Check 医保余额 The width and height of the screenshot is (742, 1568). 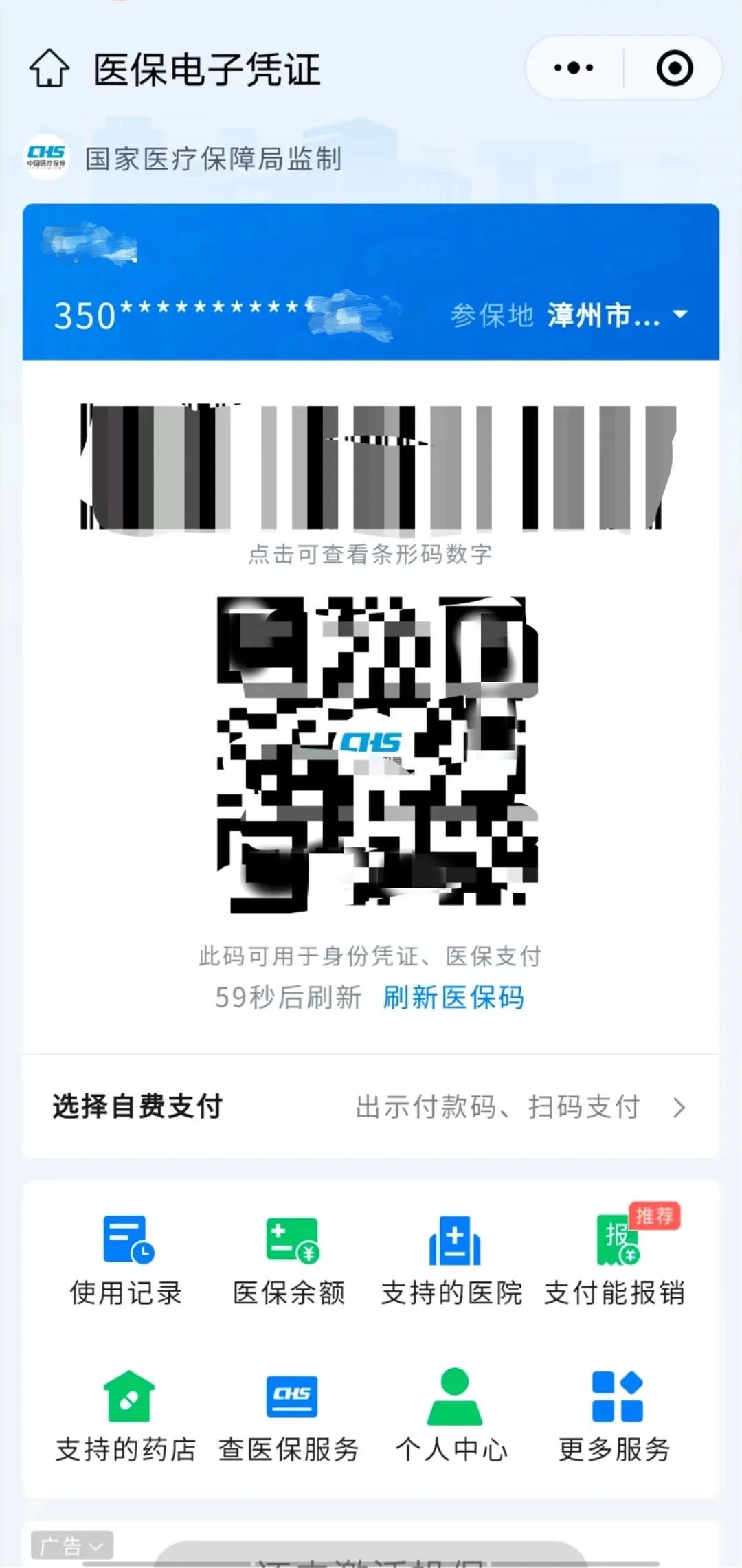point(289,1259)
